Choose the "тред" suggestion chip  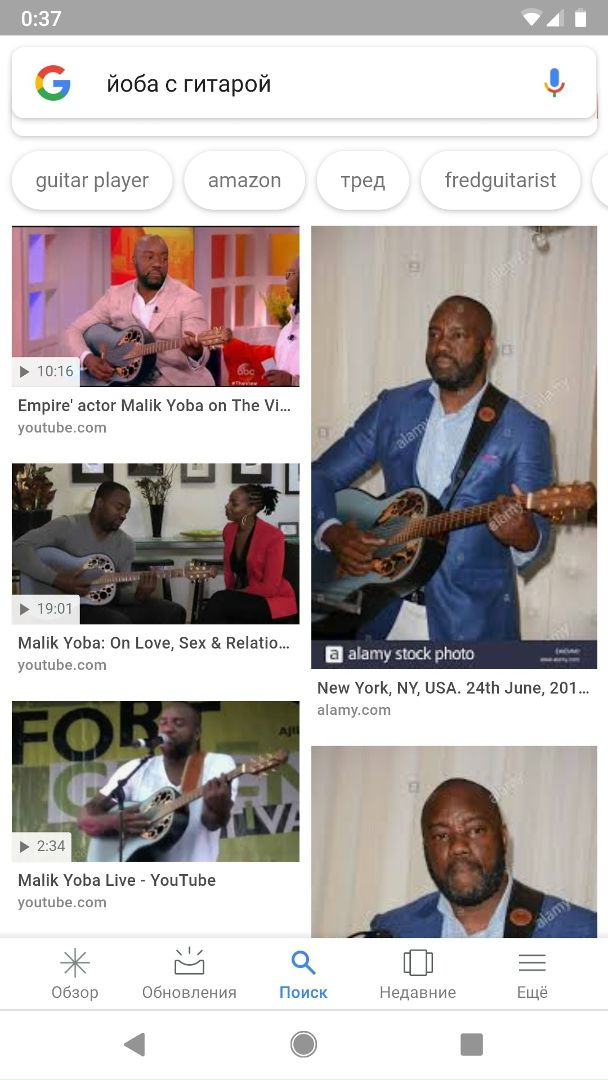(x=362, y=181)
